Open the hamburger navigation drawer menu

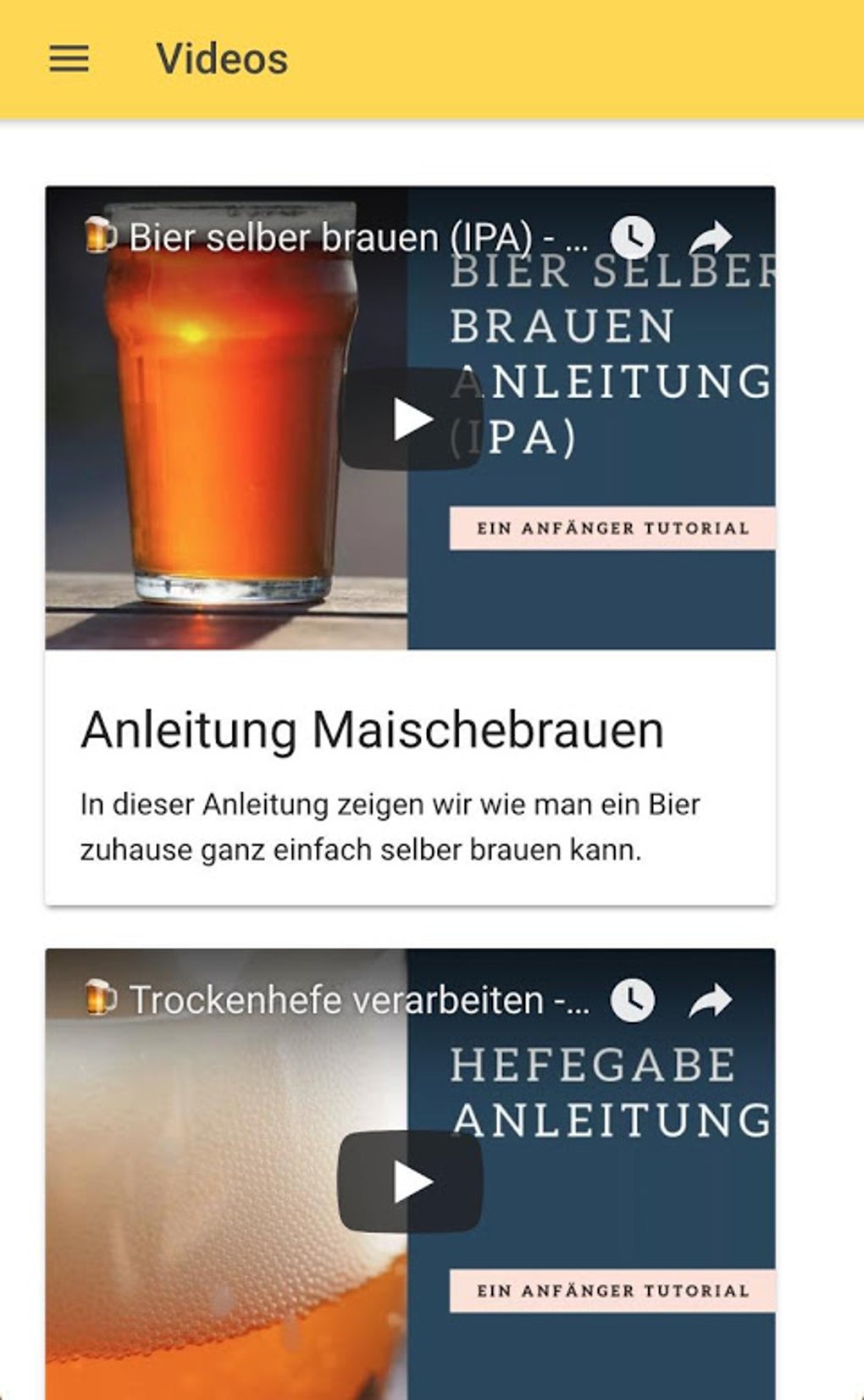69,59
